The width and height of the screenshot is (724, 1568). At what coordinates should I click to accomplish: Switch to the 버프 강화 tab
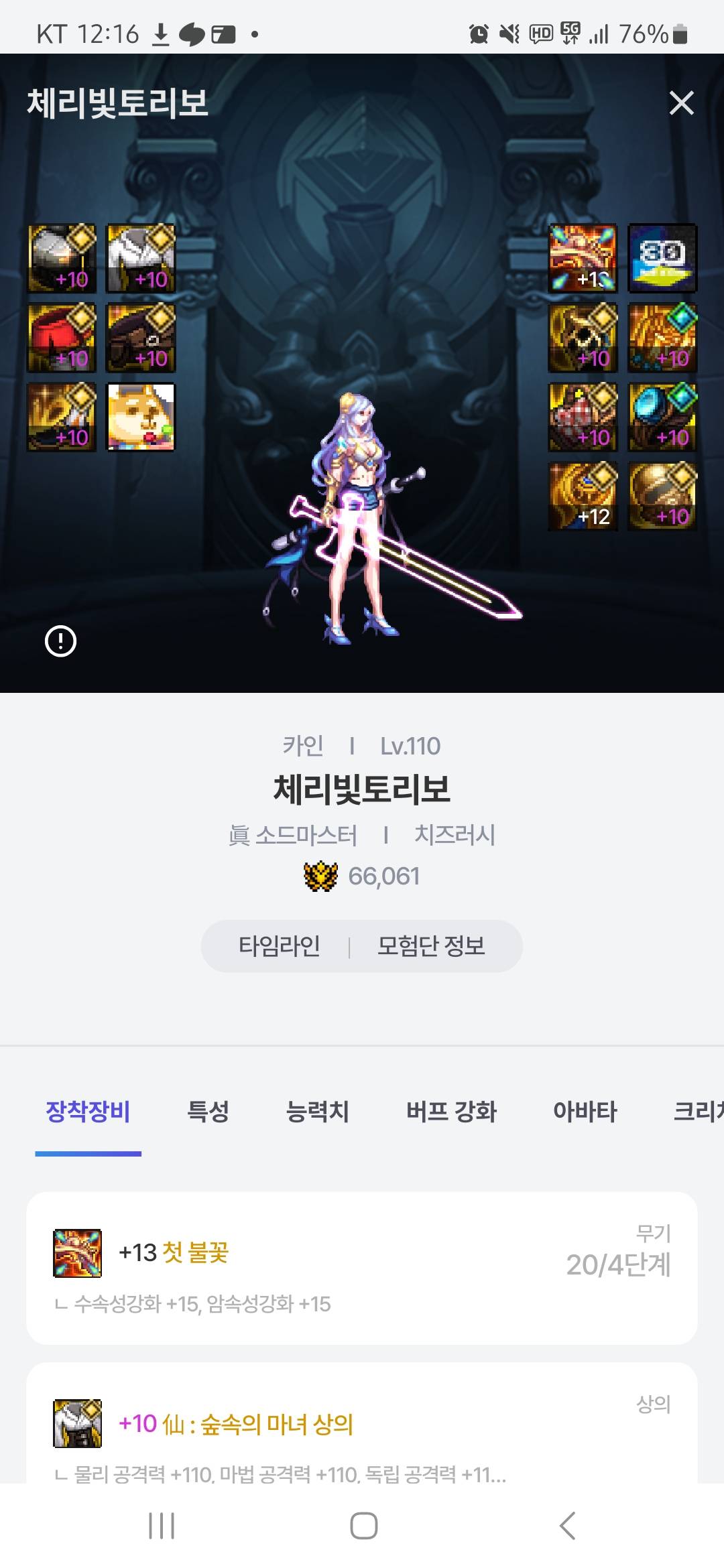[x=451, y=1112]
